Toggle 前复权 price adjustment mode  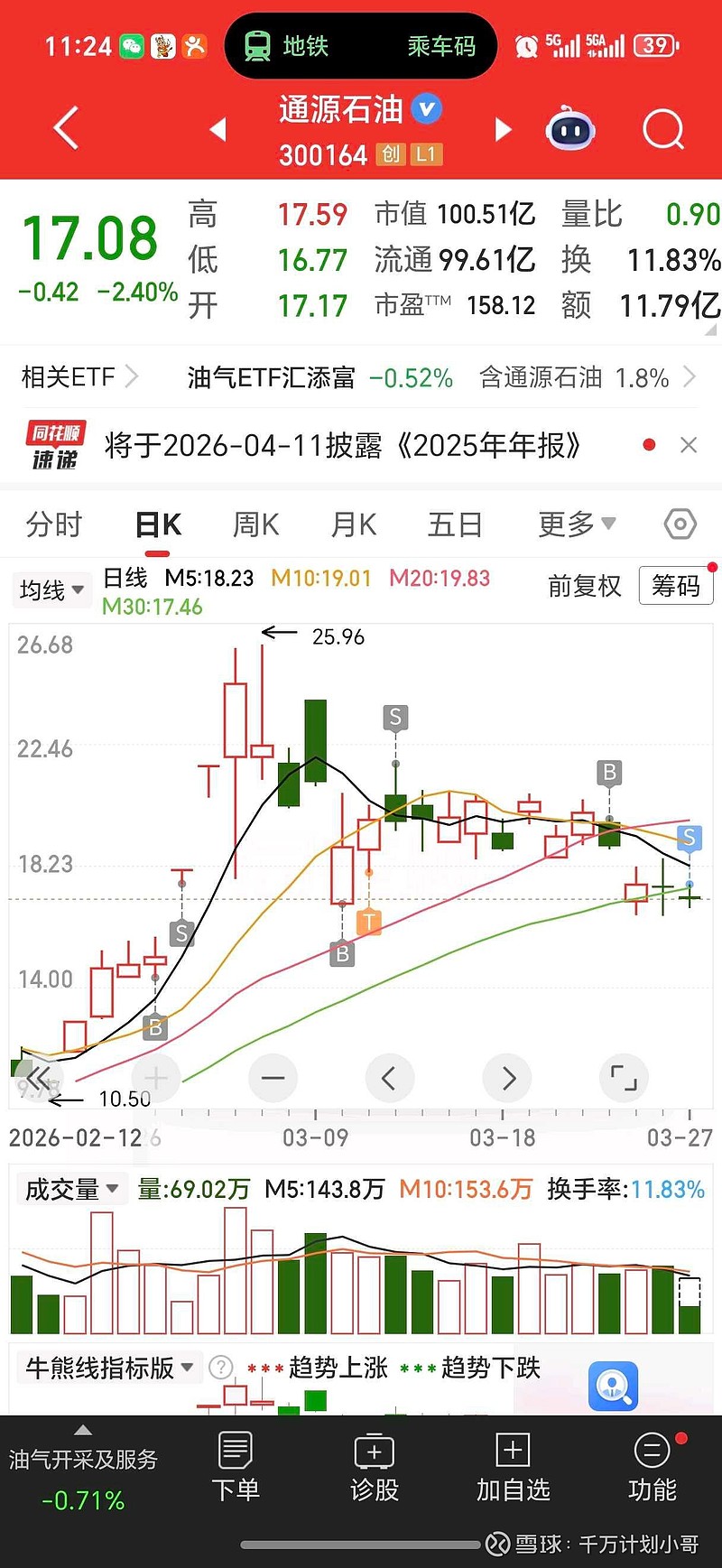(583, 586)
